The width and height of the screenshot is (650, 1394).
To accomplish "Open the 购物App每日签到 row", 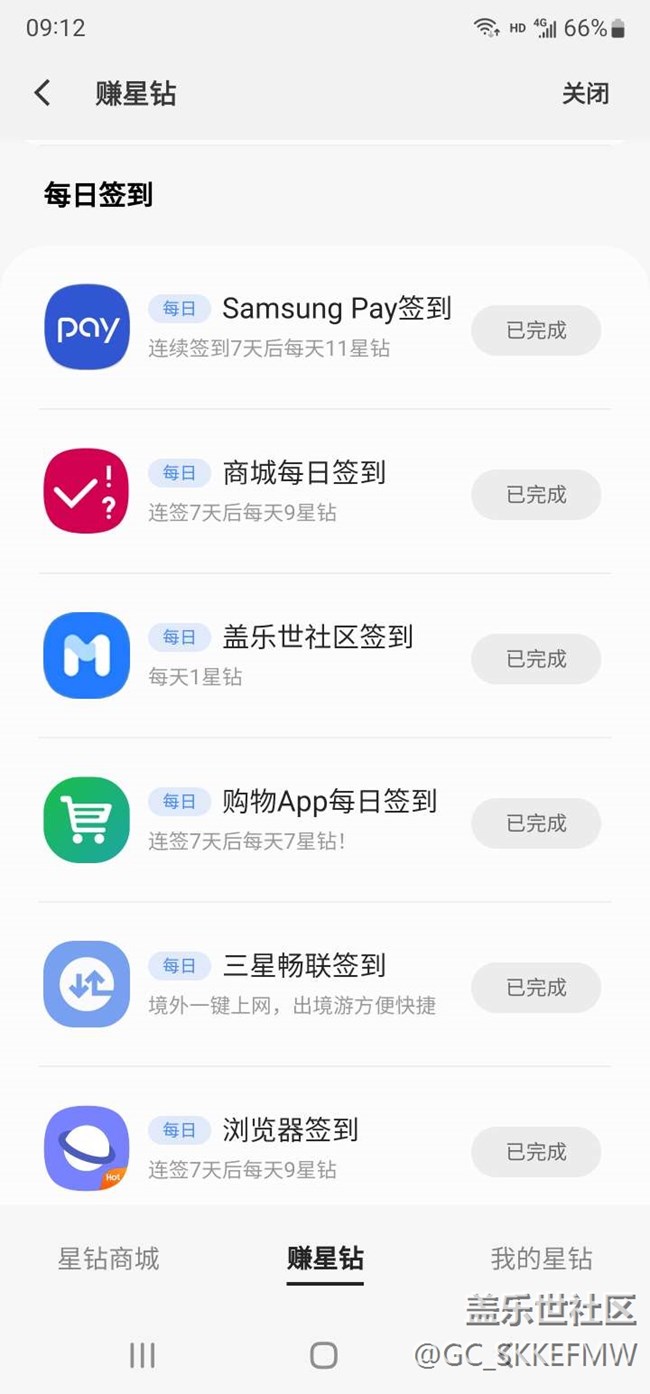I will [325, 820].
